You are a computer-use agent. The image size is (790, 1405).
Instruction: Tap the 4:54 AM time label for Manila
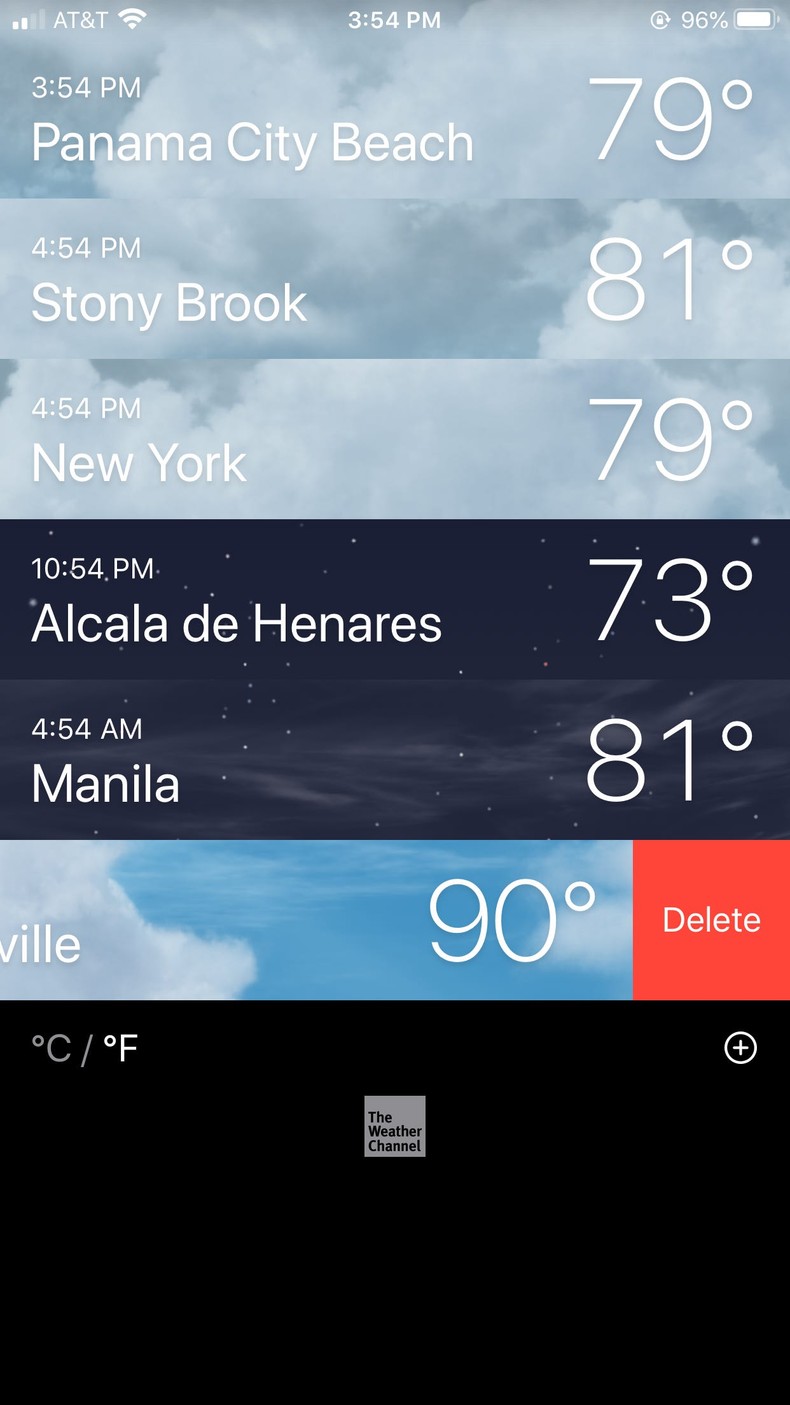point(86,728)
